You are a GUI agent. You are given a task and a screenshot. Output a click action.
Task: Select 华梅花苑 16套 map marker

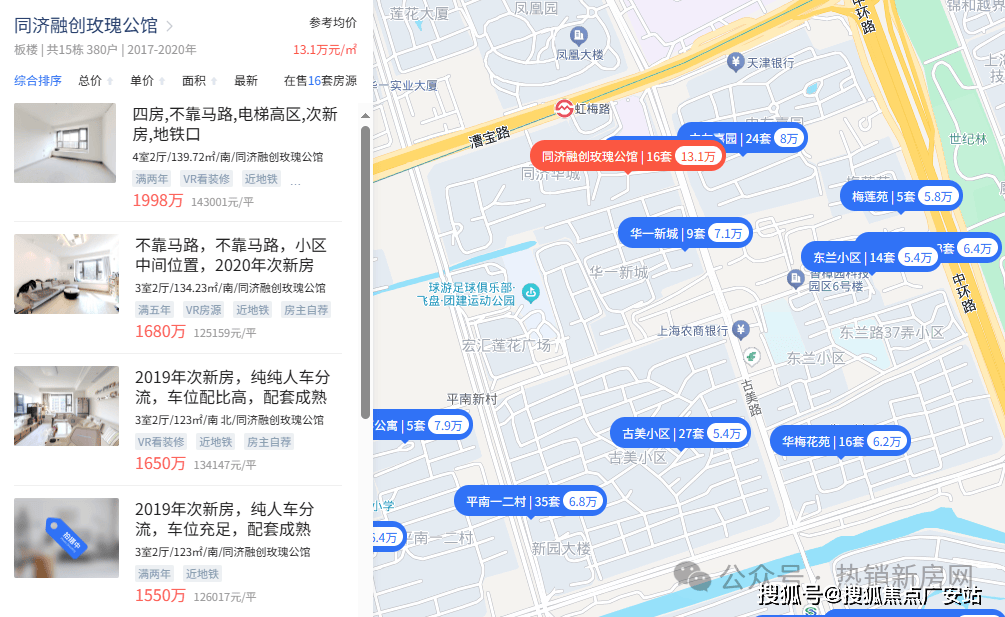839,441
